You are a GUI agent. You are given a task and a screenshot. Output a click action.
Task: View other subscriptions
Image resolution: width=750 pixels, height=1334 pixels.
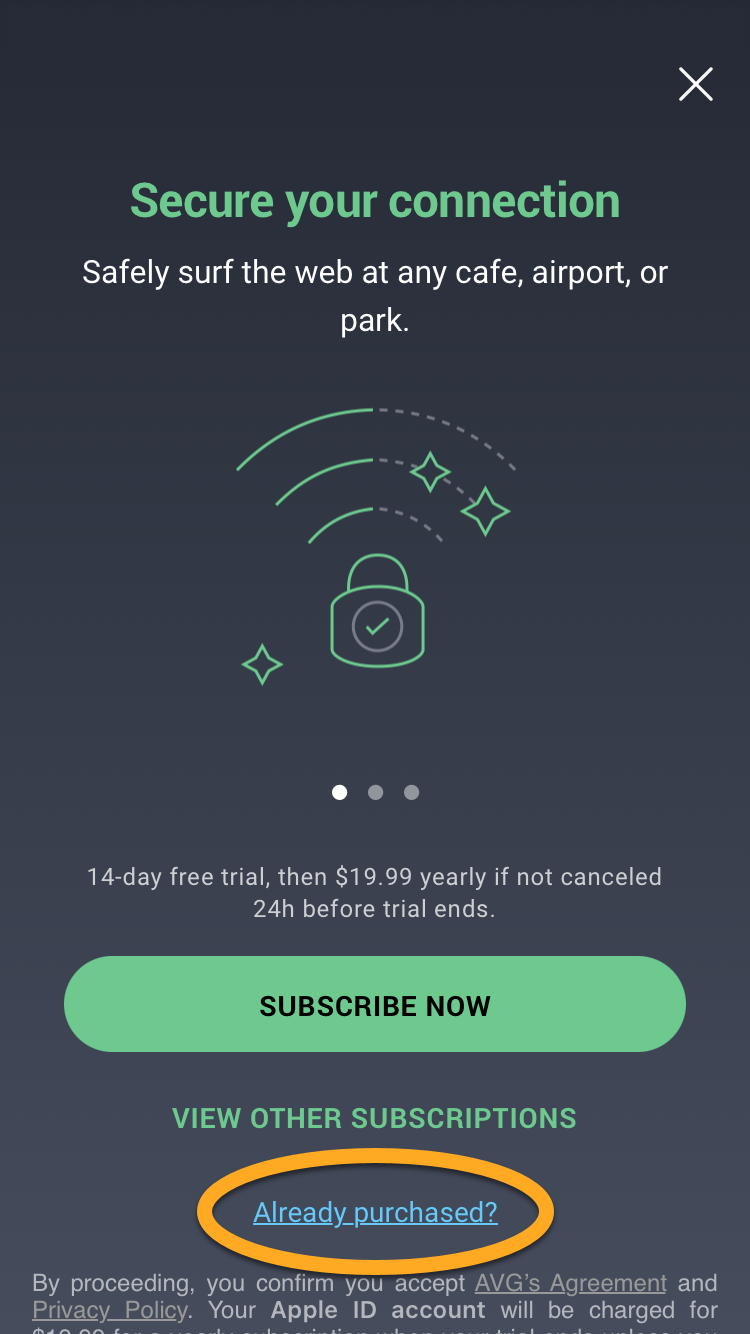375,1118
